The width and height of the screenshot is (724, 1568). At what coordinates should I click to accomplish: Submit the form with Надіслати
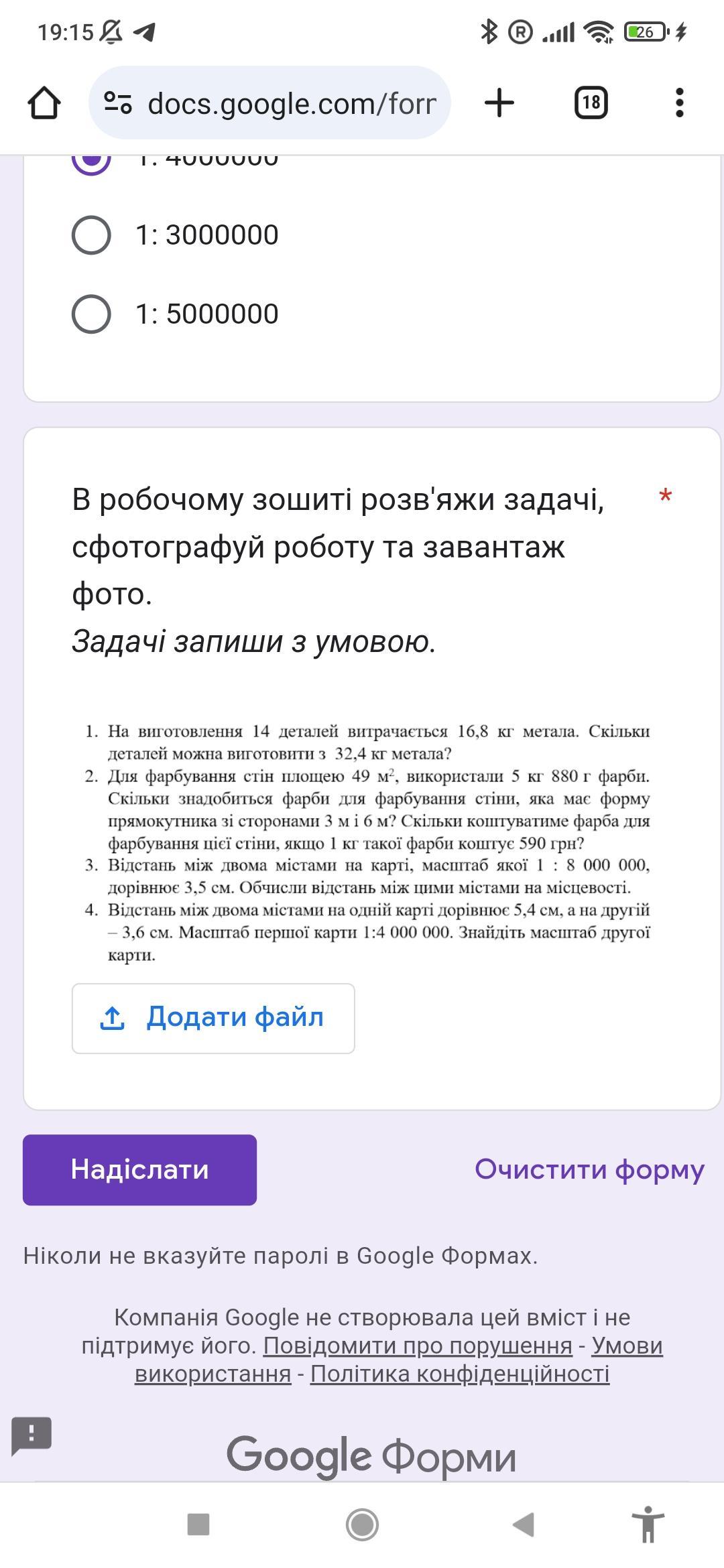[x=139, y=1169]
